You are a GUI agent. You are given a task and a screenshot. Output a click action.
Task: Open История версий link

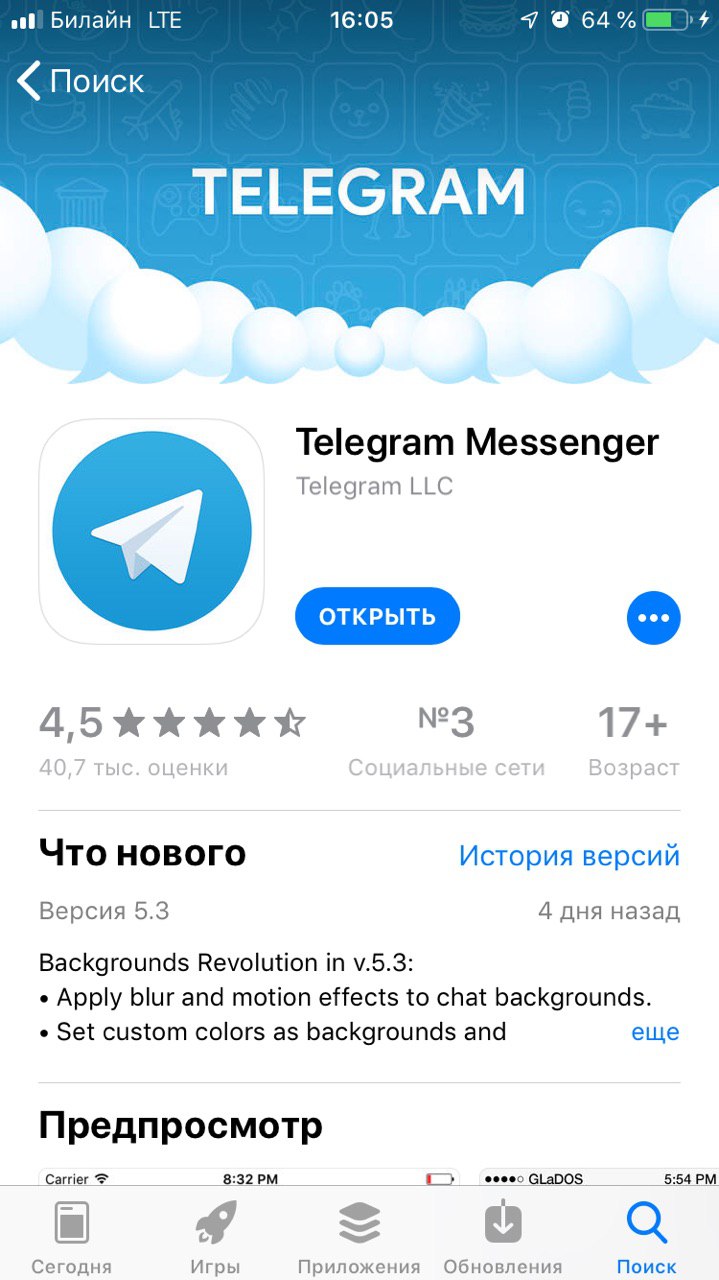(x=568, y=856)
